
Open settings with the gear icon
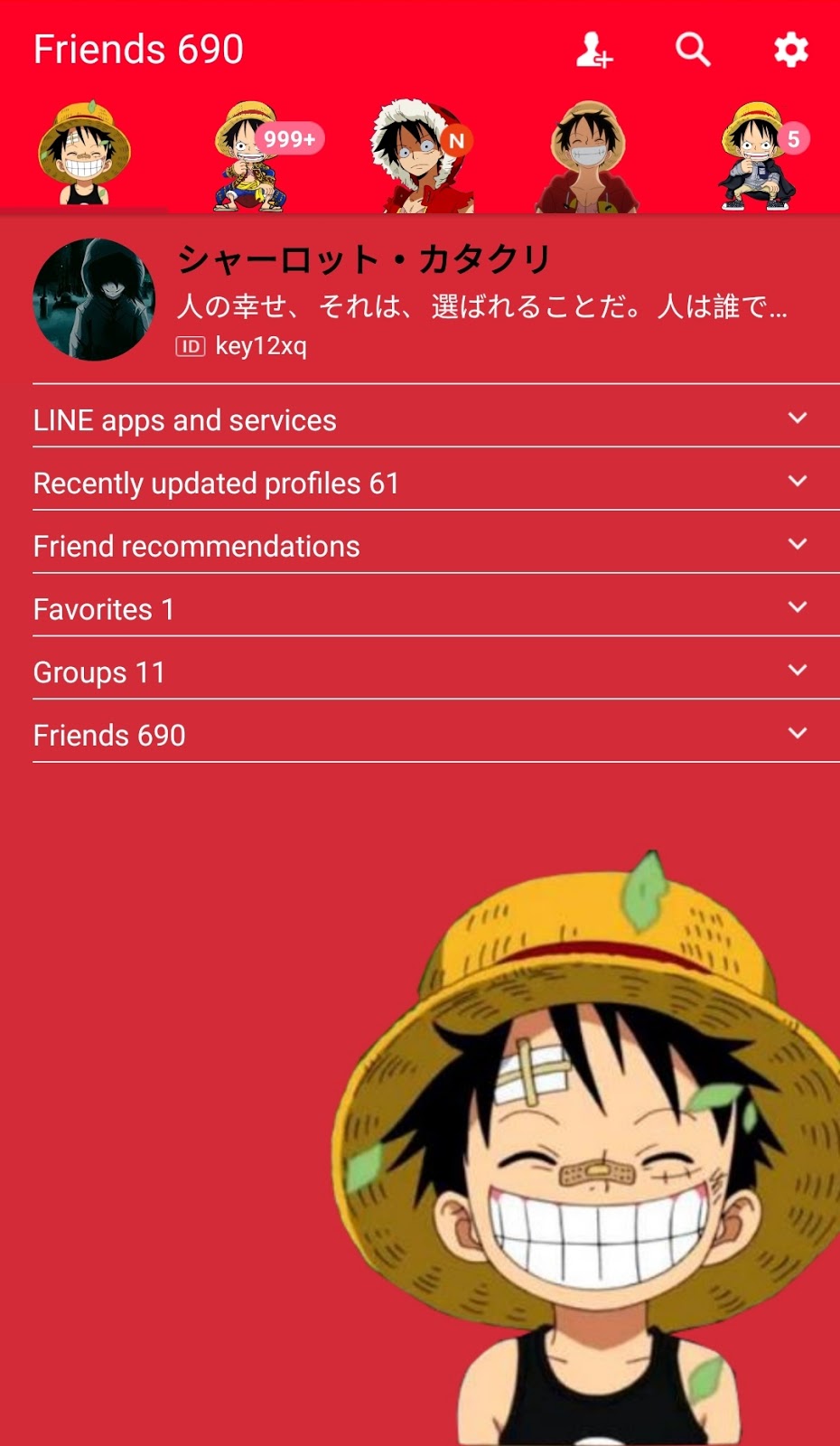pos(790,51)
